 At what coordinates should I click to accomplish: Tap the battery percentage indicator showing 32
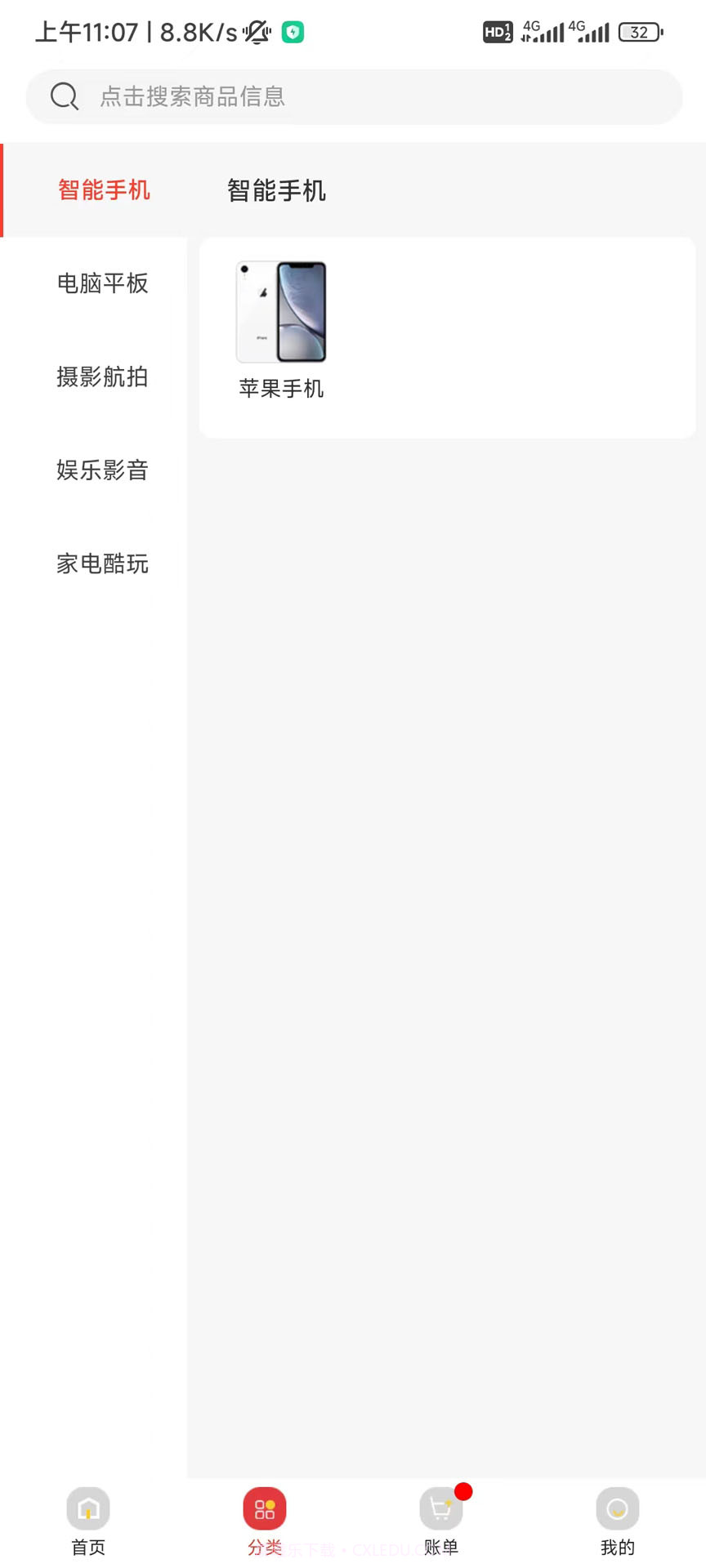coord(641,32)
